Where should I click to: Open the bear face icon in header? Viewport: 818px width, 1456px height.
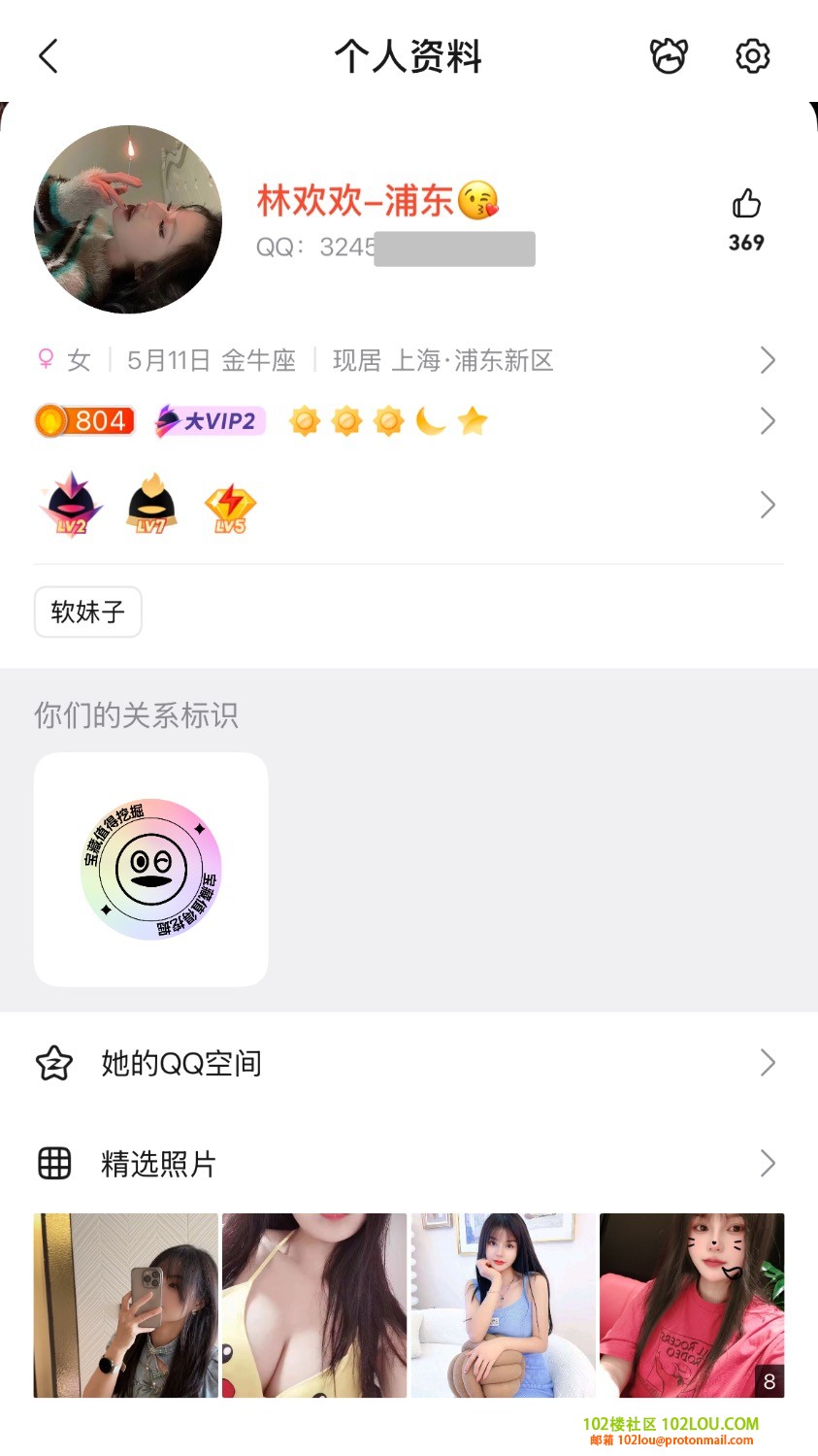click(x=669, y=56)
